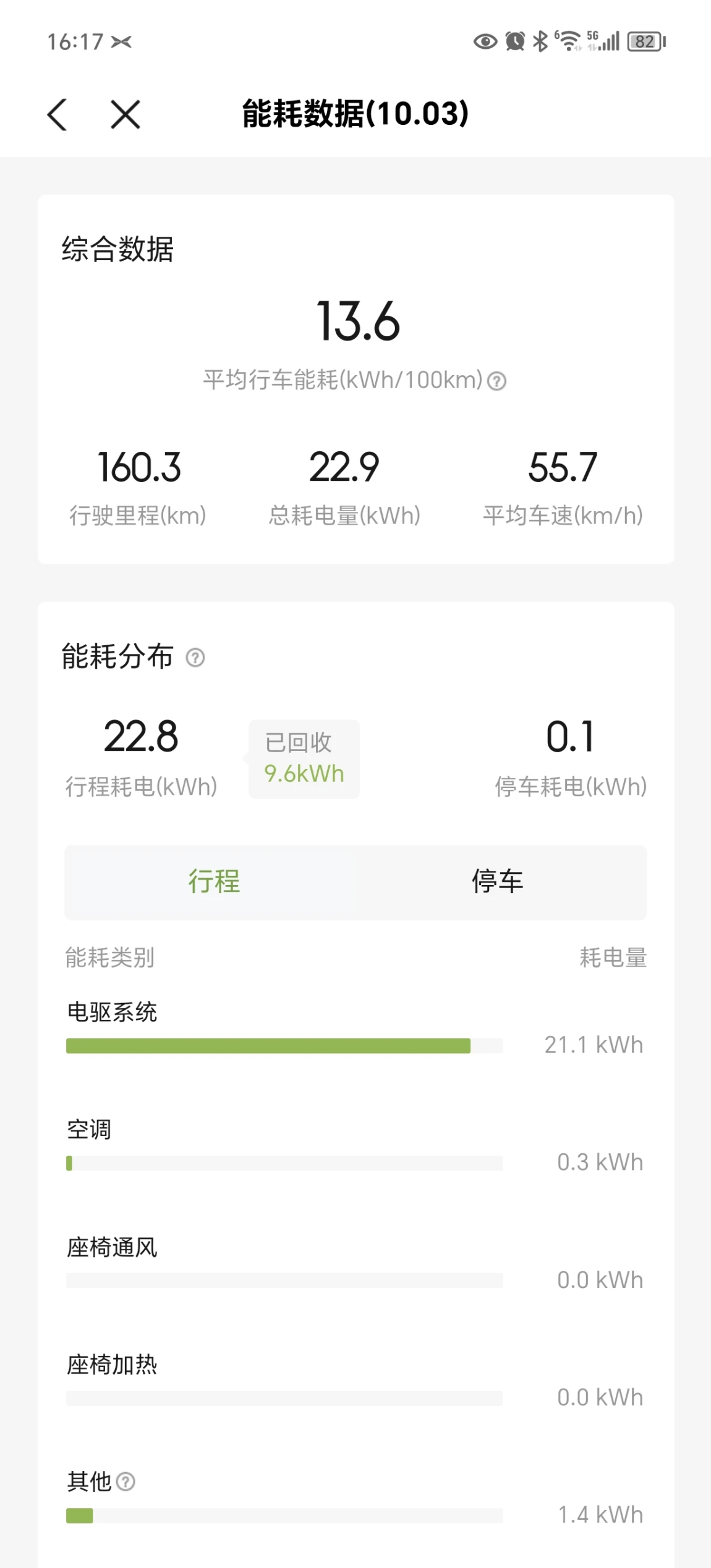Open help icon beside 平均行车能耗
Screen dimensions: 711x1568
[x=496, y=381]
